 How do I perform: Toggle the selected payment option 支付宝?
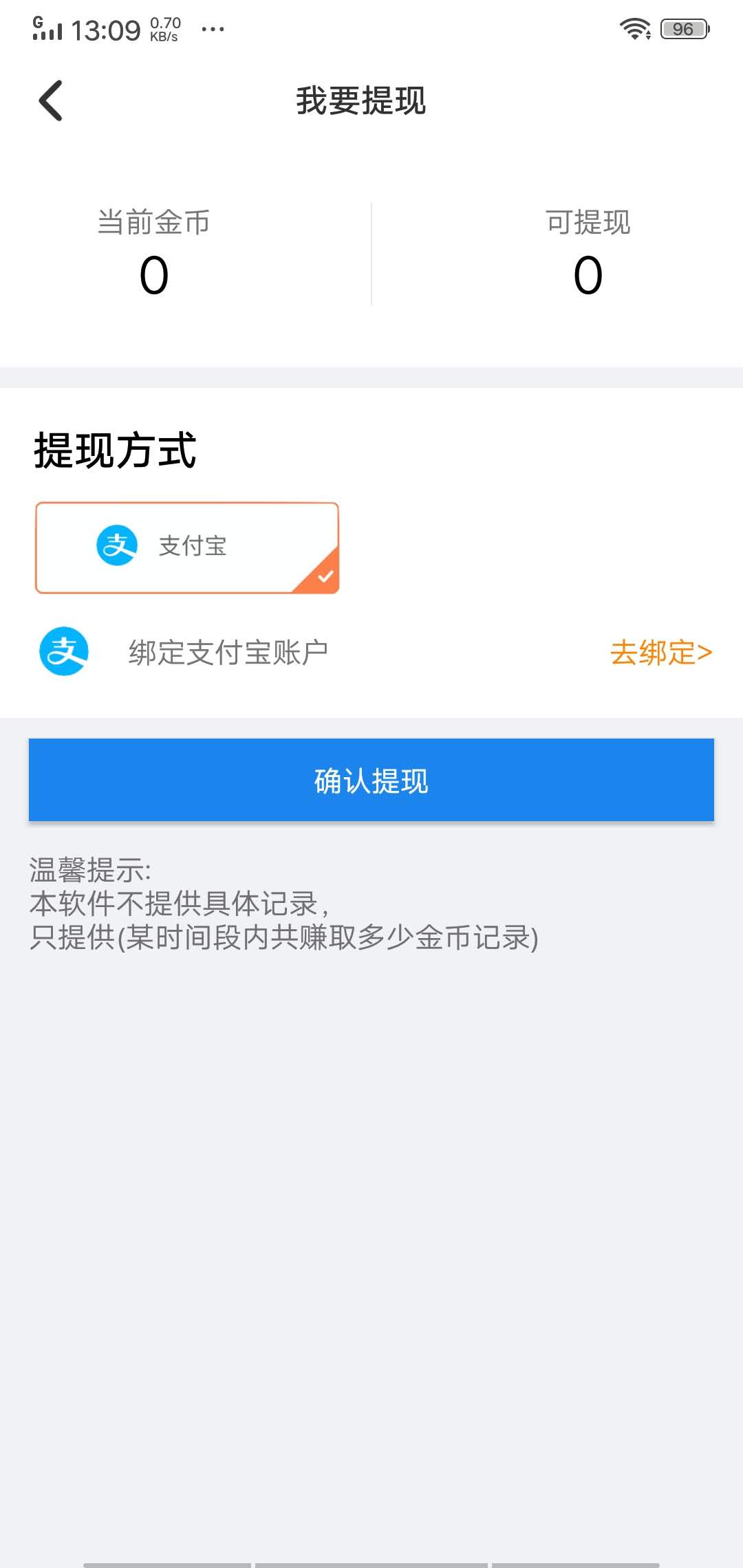tap(187, 547)
